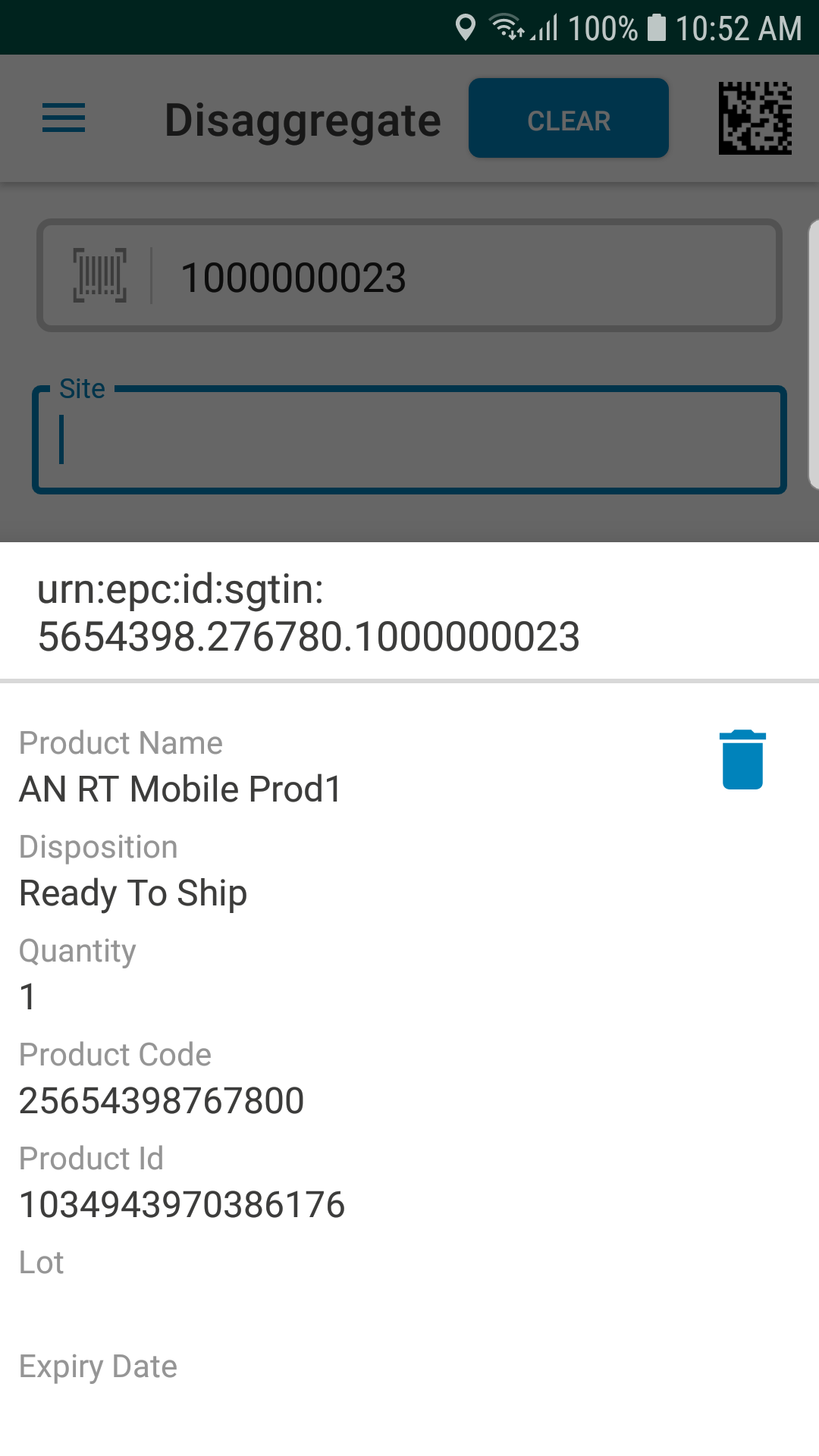The height and width of the screenshot is (1456, 819).
Task: Tap the barcode field containing 1000000023
Action: [409, 276]
